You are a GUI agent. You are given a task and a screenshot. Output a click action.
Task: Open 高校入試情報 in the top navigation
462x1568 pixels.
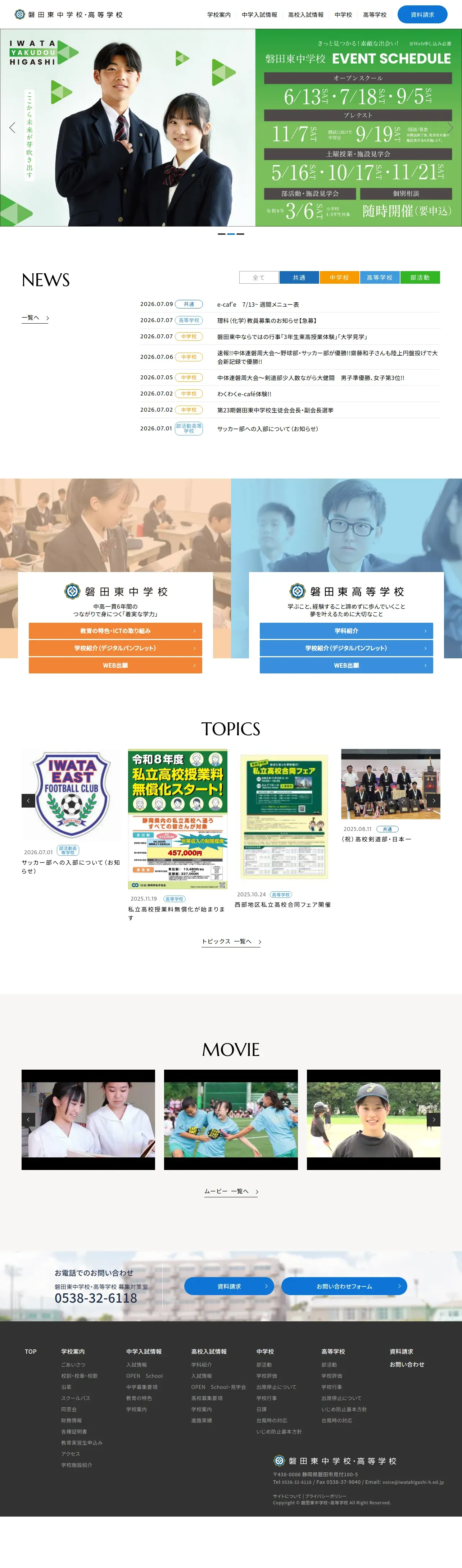tap(305, 15)
